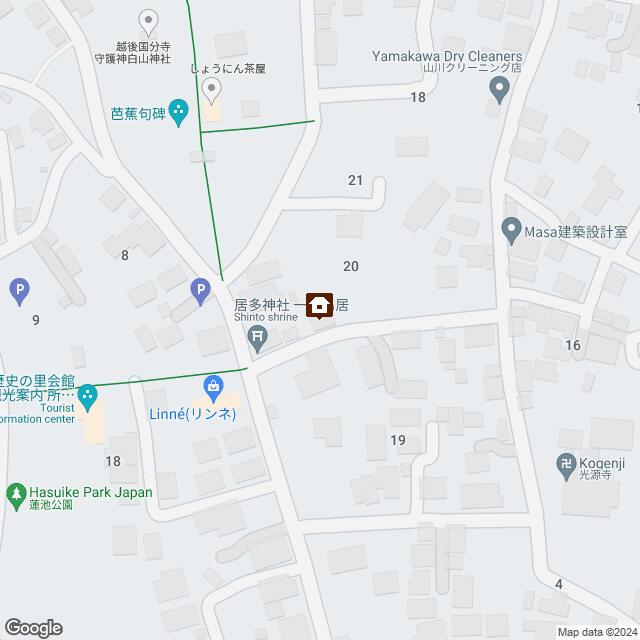The width and height of the screenshot is (640, 640).
Task: Open the Tourist information center marker
Action: [88, 394]
